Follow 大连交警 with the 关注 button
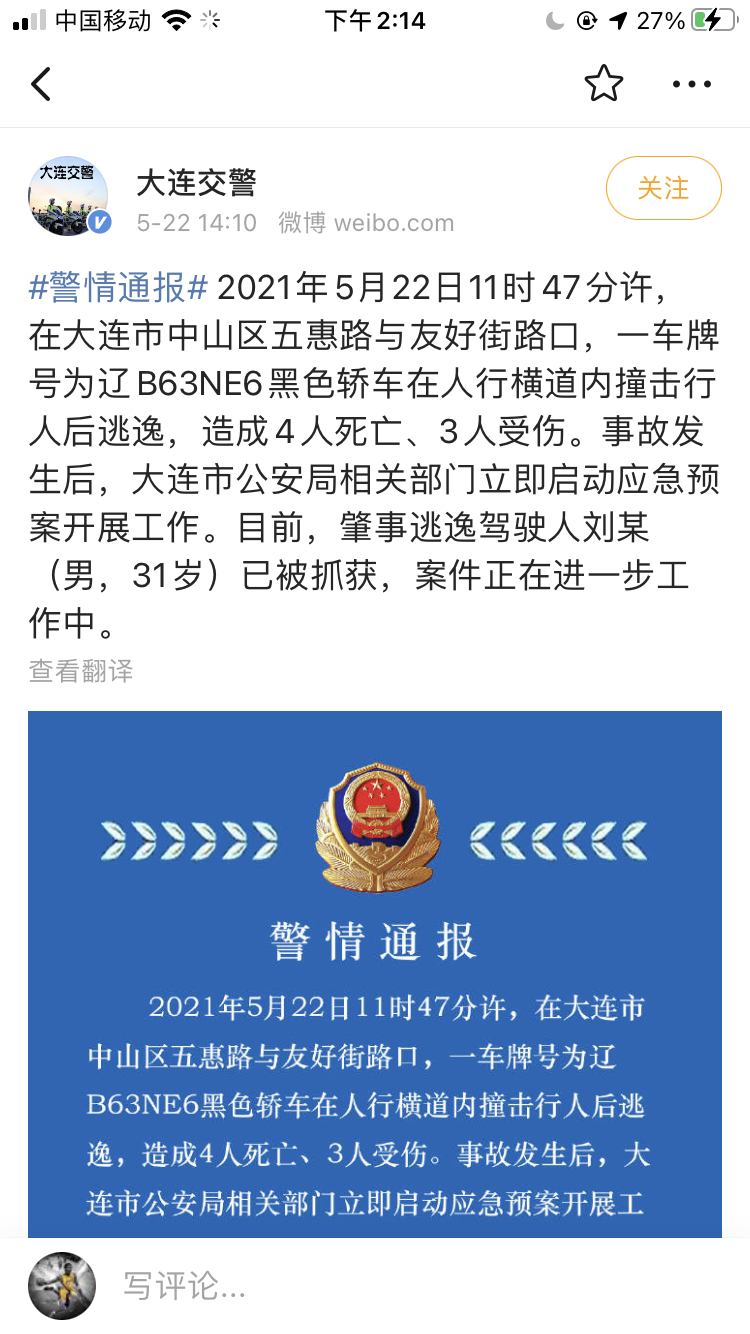This screenshot has height=1334, width=750. click(x=663, y=188)
